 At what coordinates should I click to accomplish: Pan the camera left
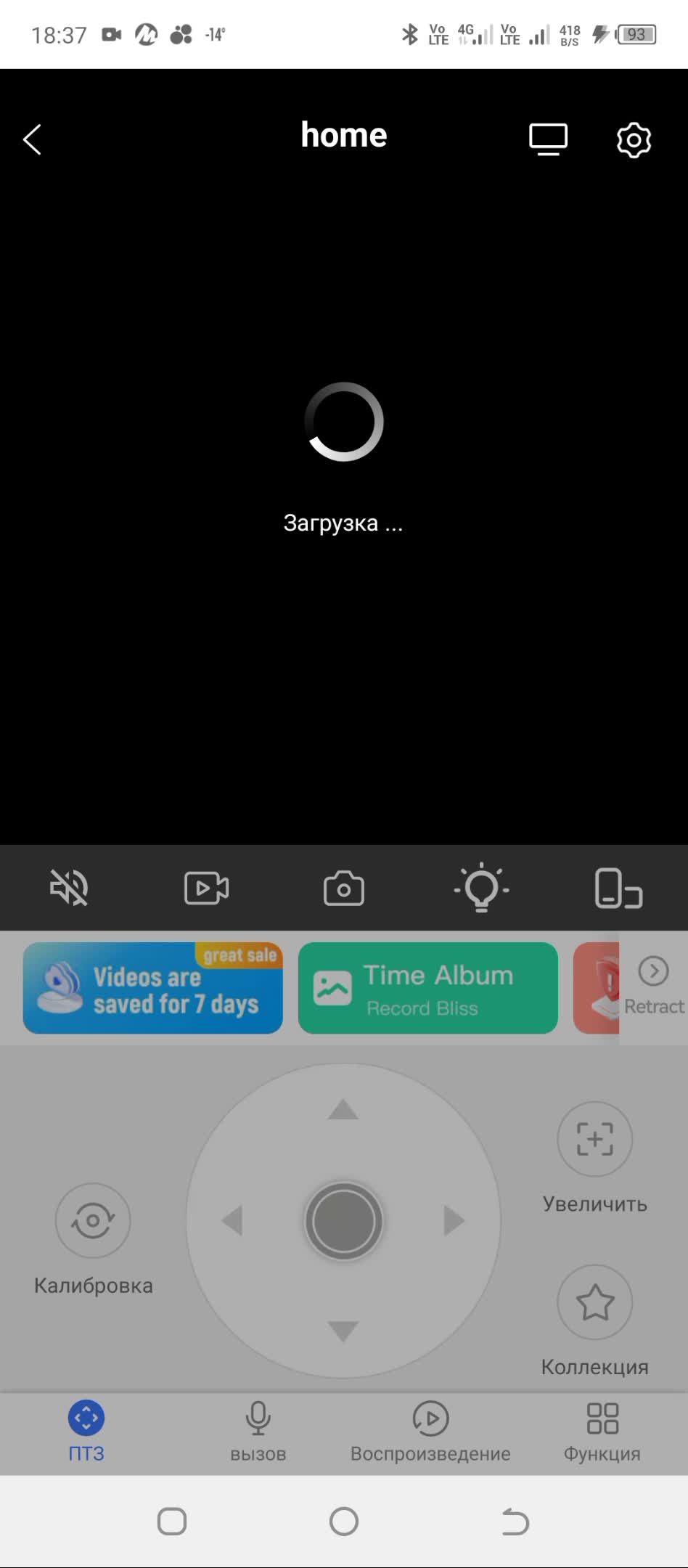pos(232,1220)
